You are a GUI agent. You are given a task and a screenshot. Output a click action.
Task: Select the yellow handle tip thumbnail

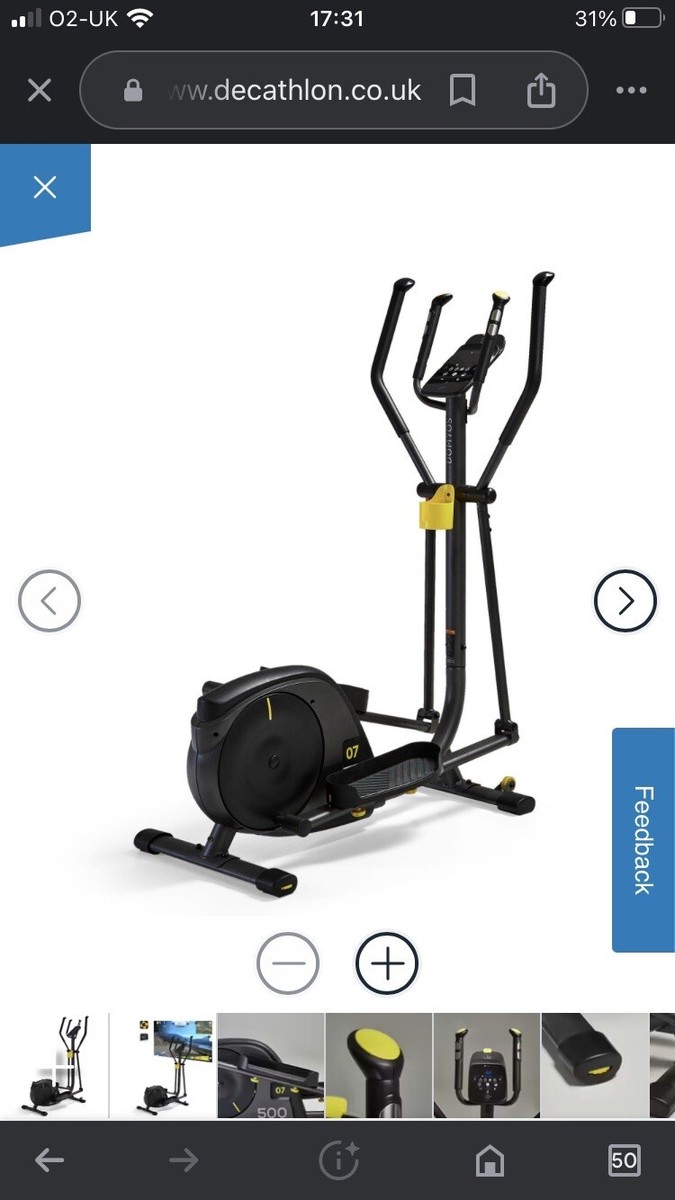point(378,1065)
